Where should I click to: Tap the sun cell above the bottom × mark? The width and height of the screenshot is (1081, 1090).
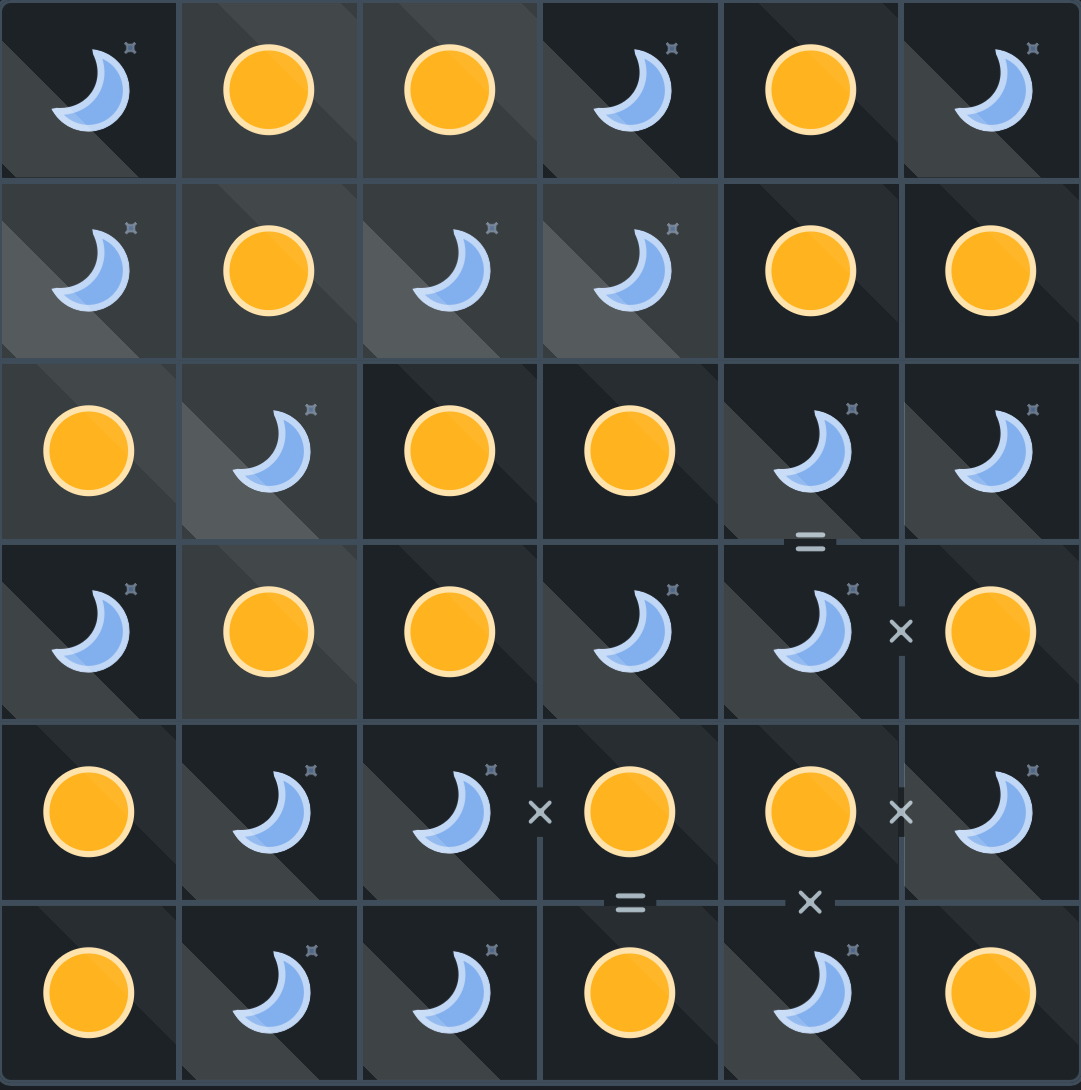click(810, 811)
